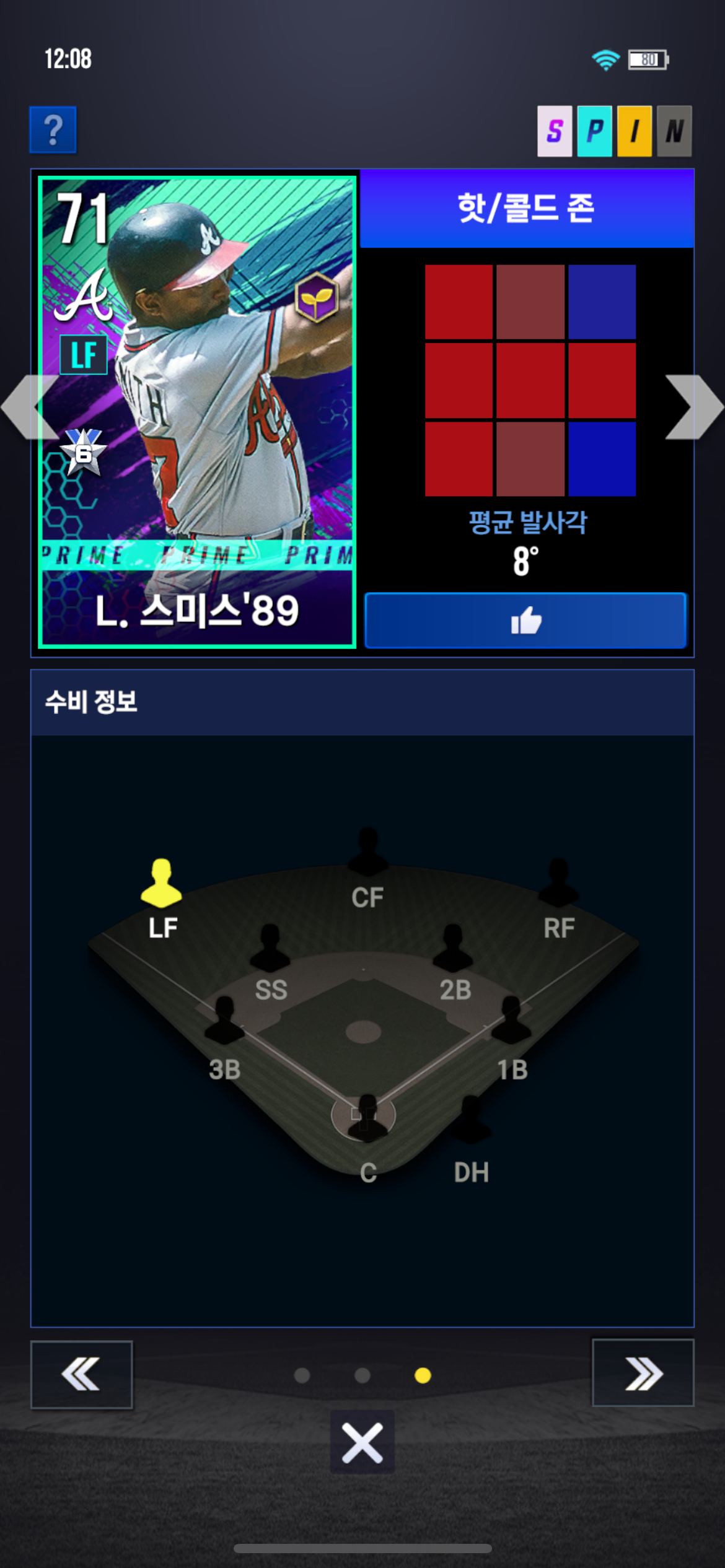
Task: Tap the thumbs-up like button
Action: 525,621
